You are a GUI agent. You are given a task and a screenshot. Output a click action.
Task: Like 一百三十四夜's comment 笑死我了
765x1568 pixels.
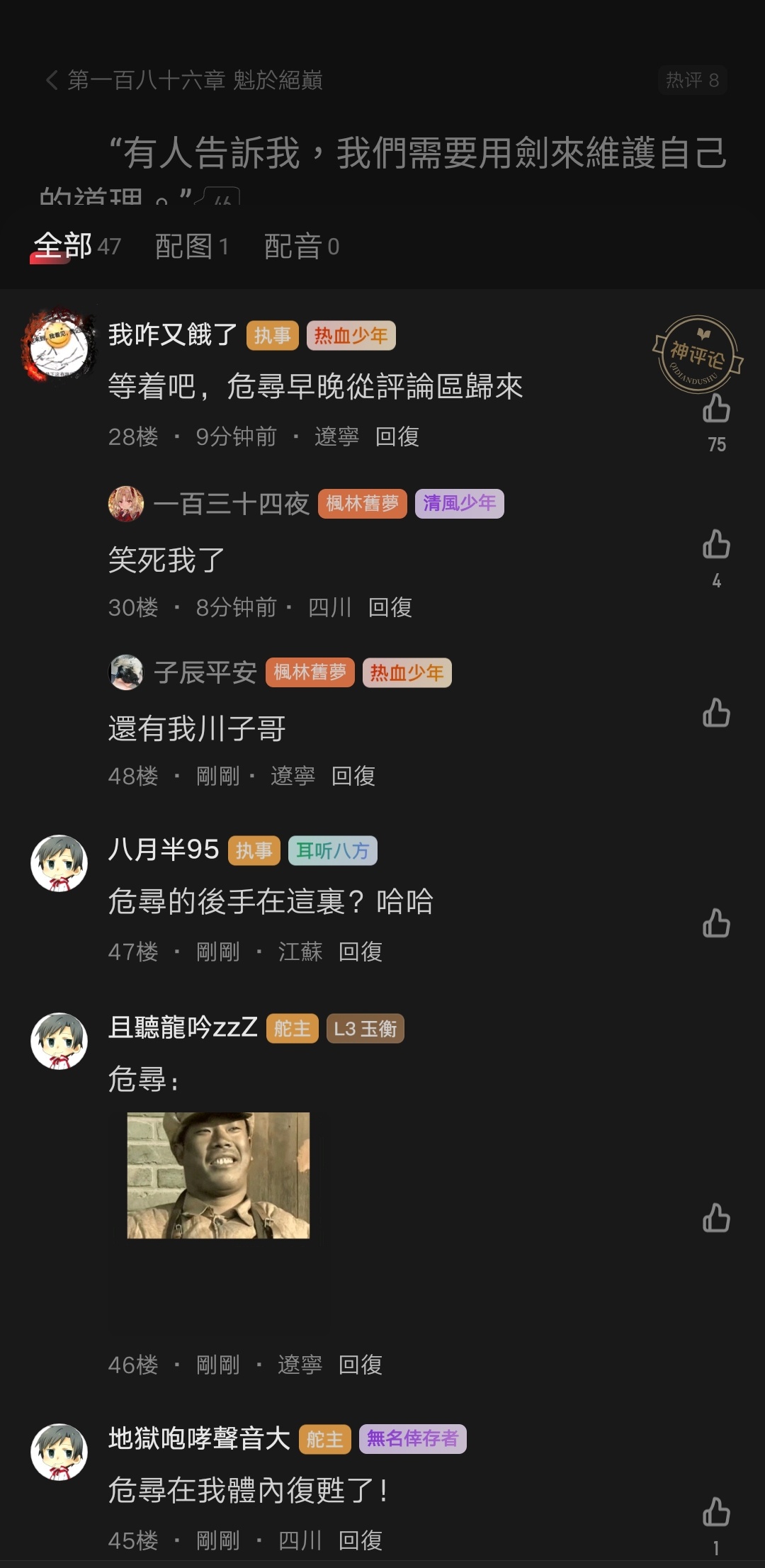[716, 545]
